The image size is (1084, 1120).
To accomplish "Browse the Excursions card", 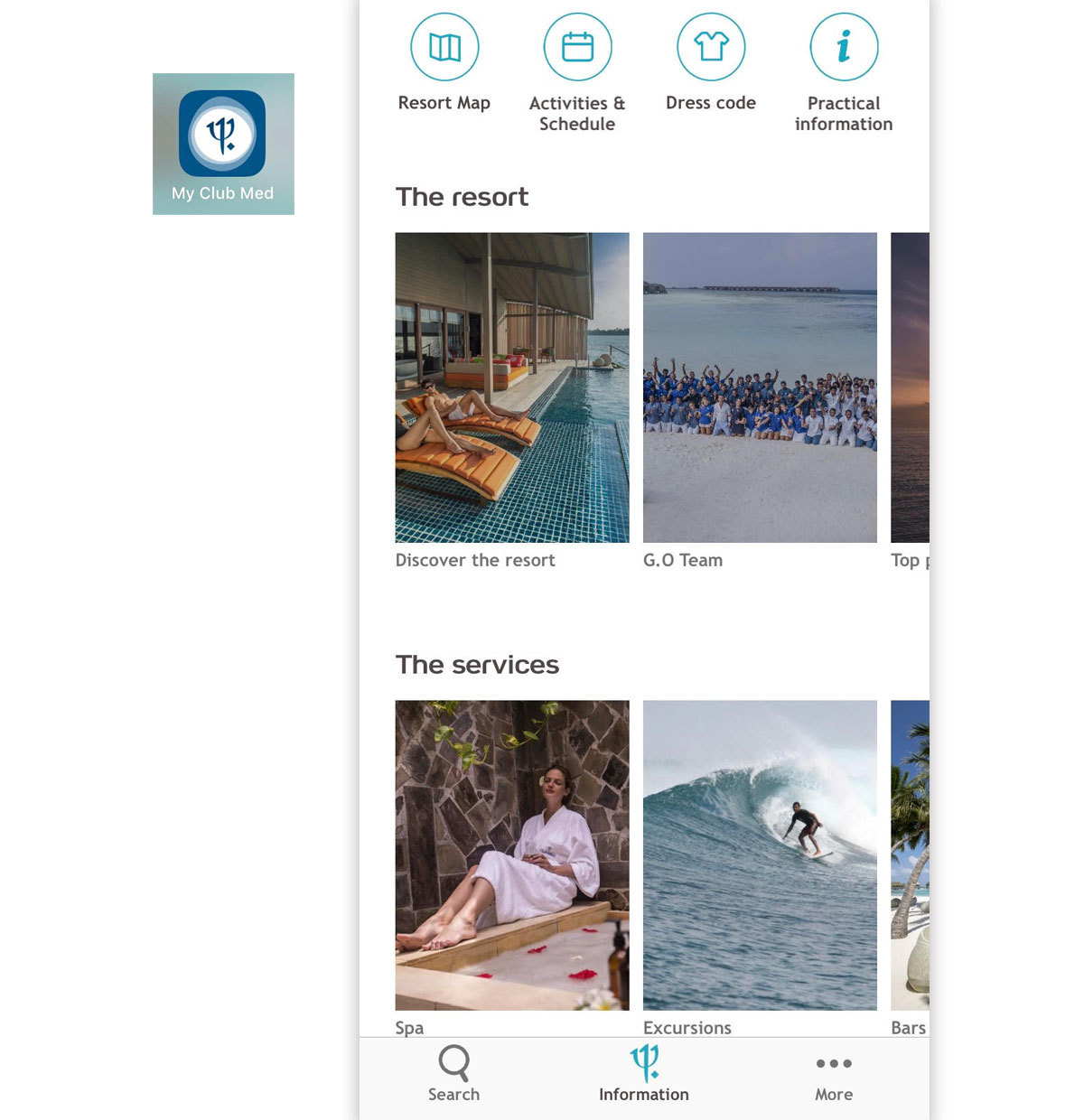I will (760, 854).
